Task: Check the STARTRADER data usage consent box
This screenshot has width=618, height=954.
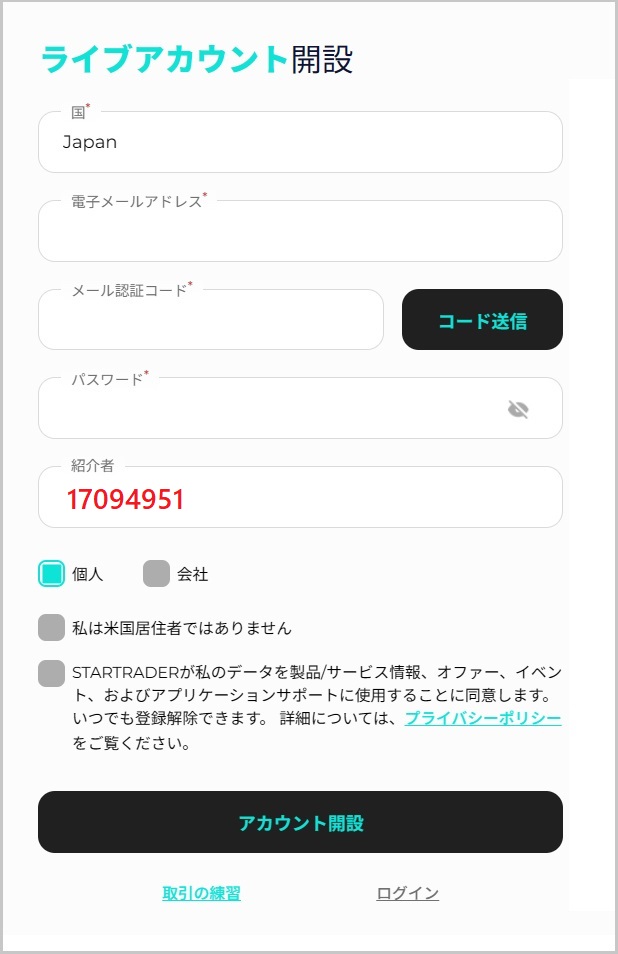Action: click(x=52, y=673)
